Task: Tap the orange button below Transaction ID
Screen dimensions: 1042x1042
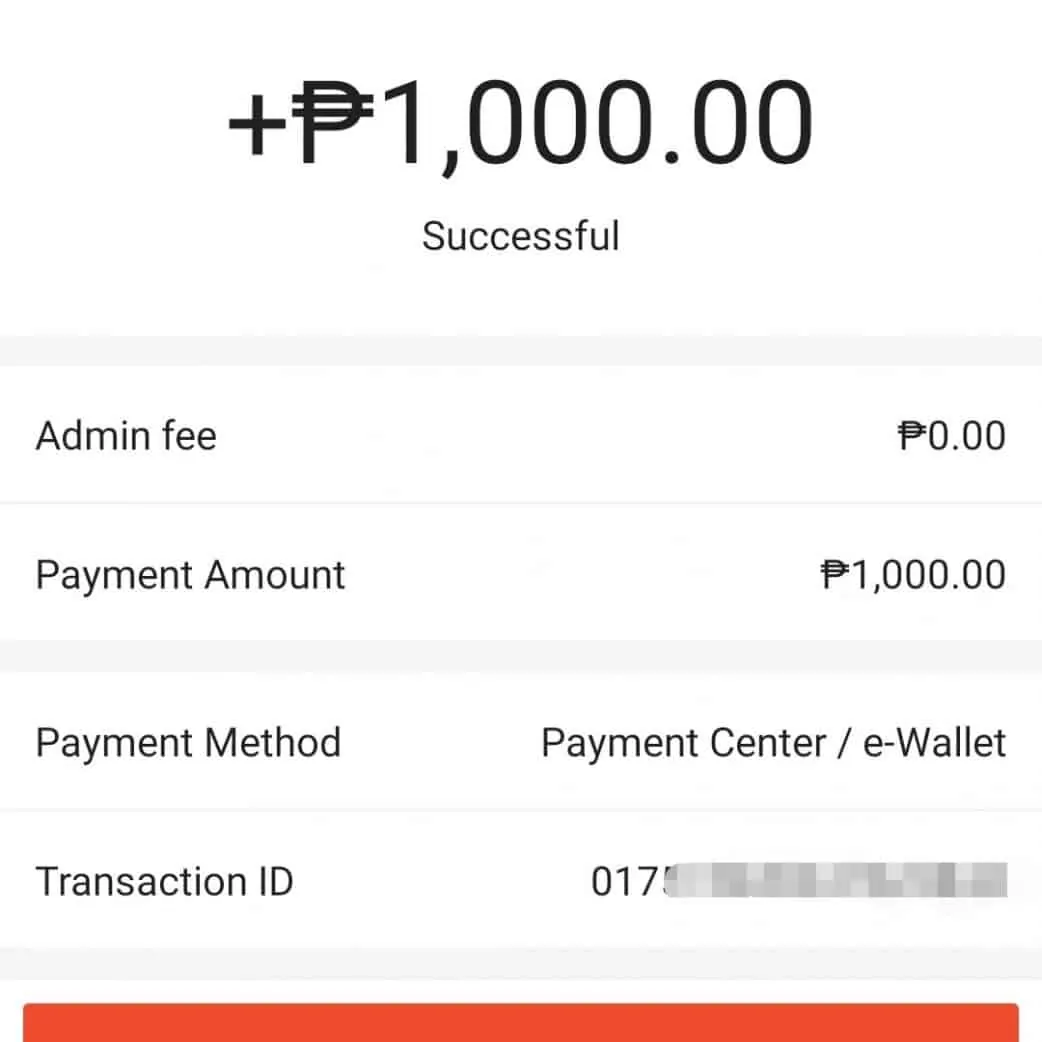Action: pyautogui.click(x=521, y=1023)
